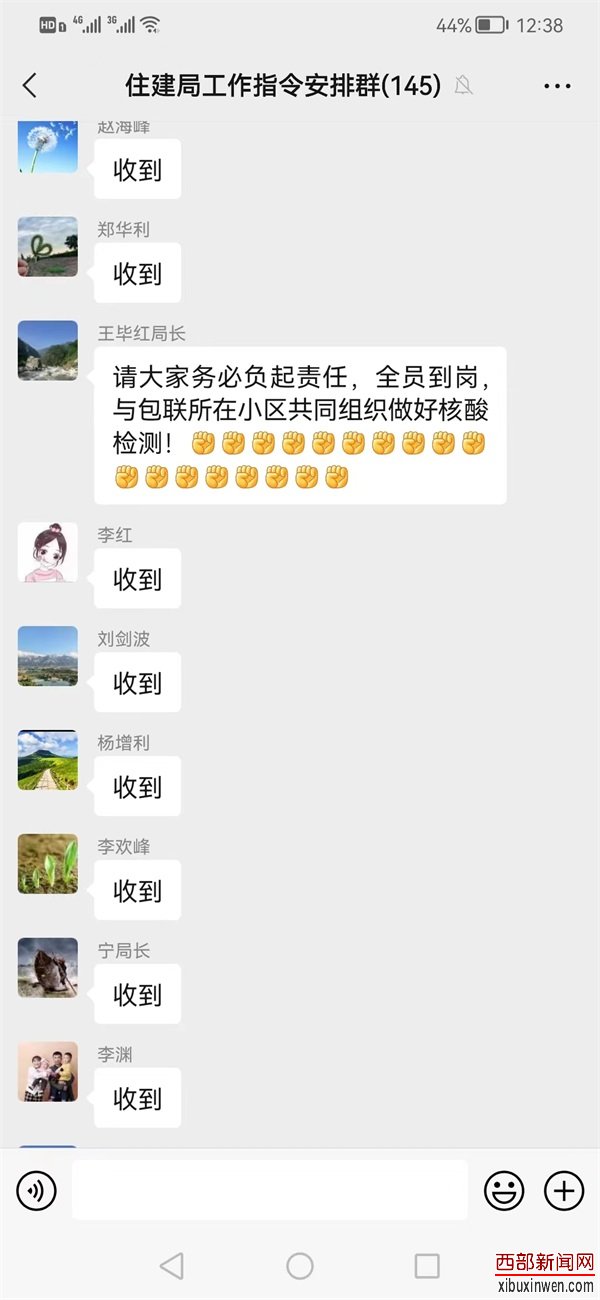600x1300 pixels.
Task: Open 李渊's profile avatar
Action: (x=48, y=1072)
